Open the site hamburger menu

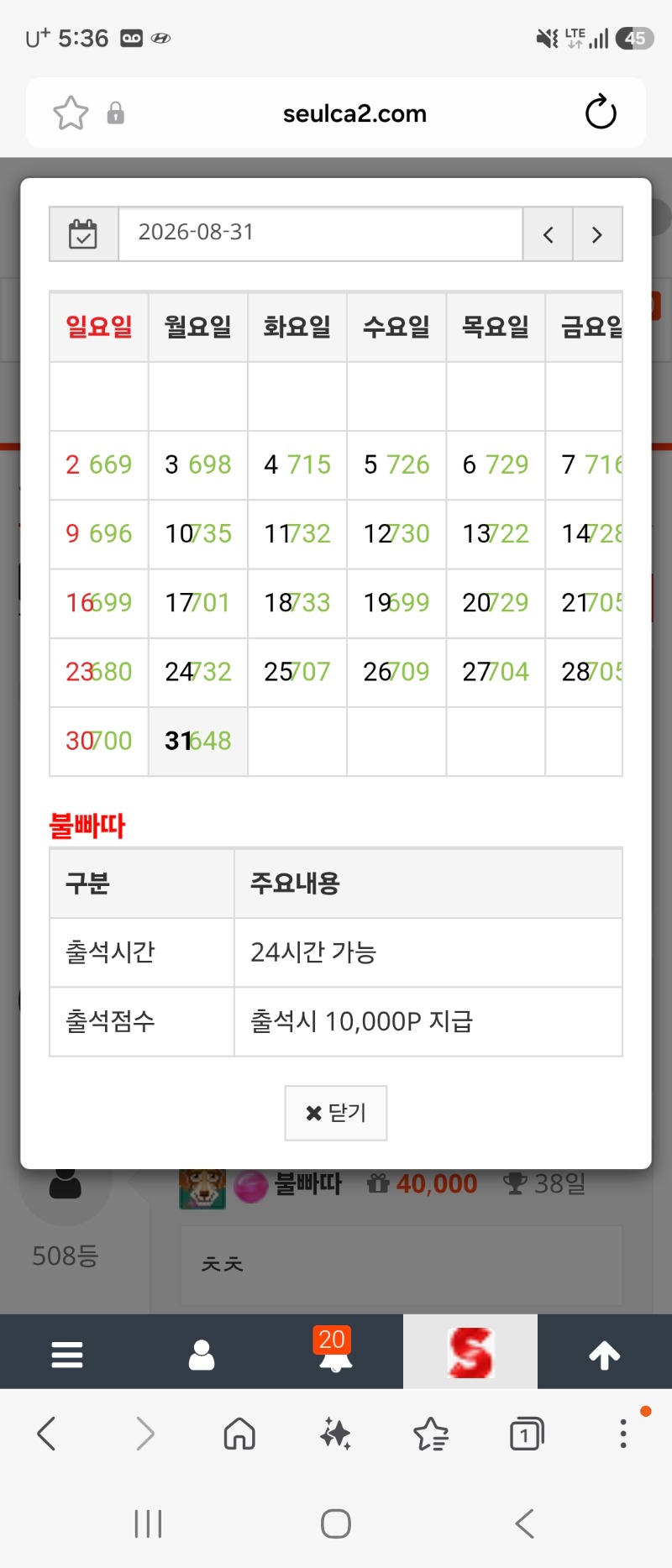click(67, 1355)
